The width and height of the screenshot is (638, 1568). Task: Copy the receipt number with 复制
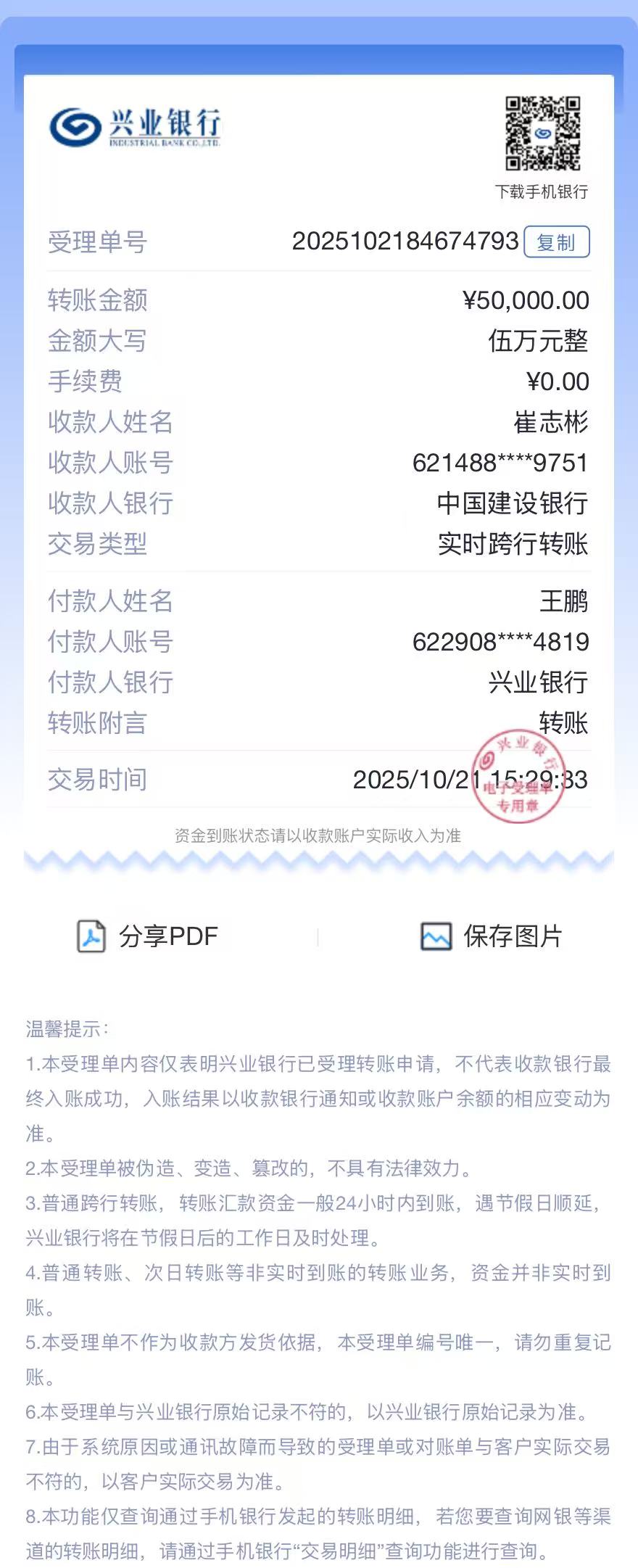click(556, 242)
